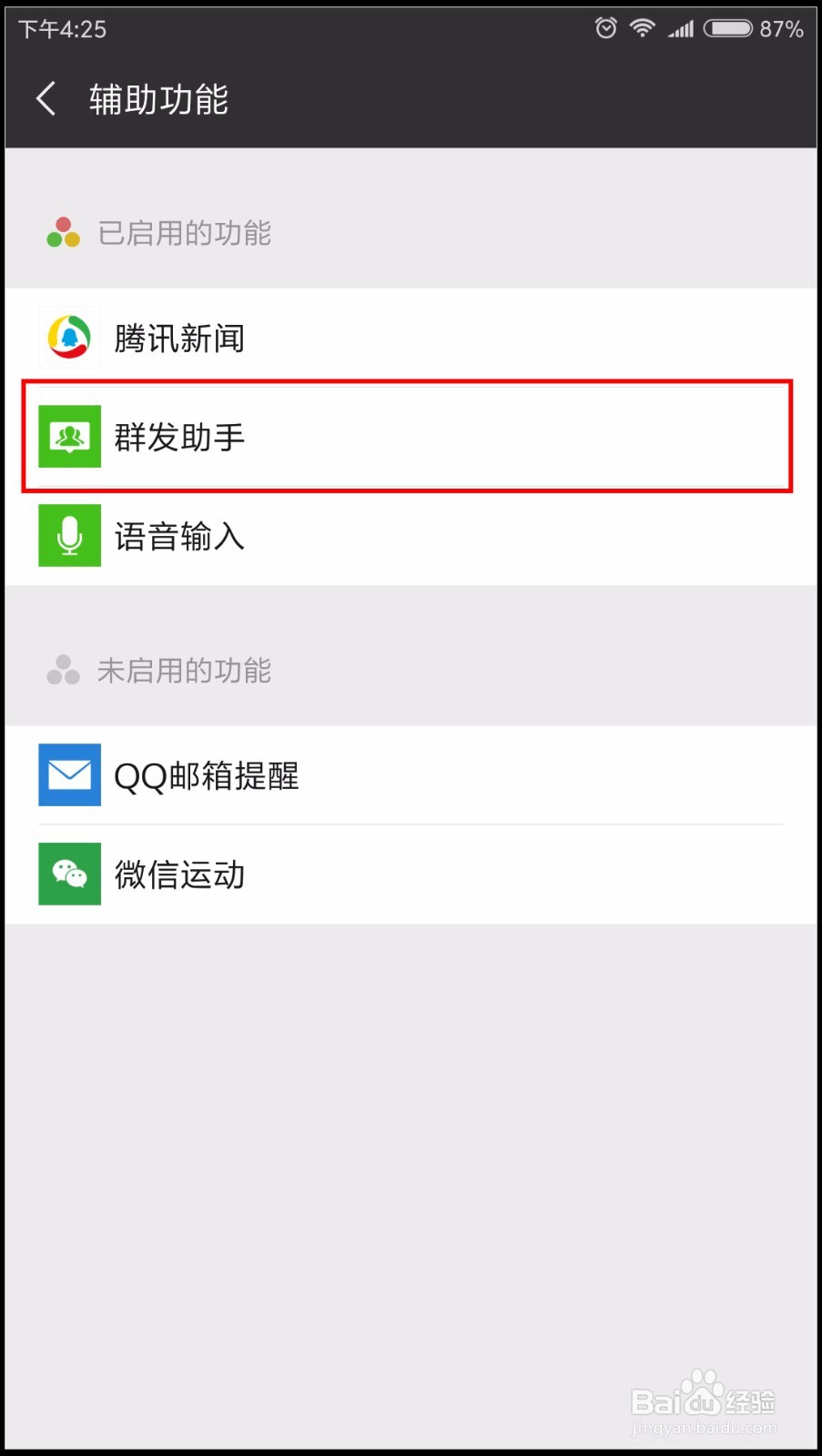Tap the 未启用的功能 section header
Screen dimensions: 822x1456
[184, 671]
